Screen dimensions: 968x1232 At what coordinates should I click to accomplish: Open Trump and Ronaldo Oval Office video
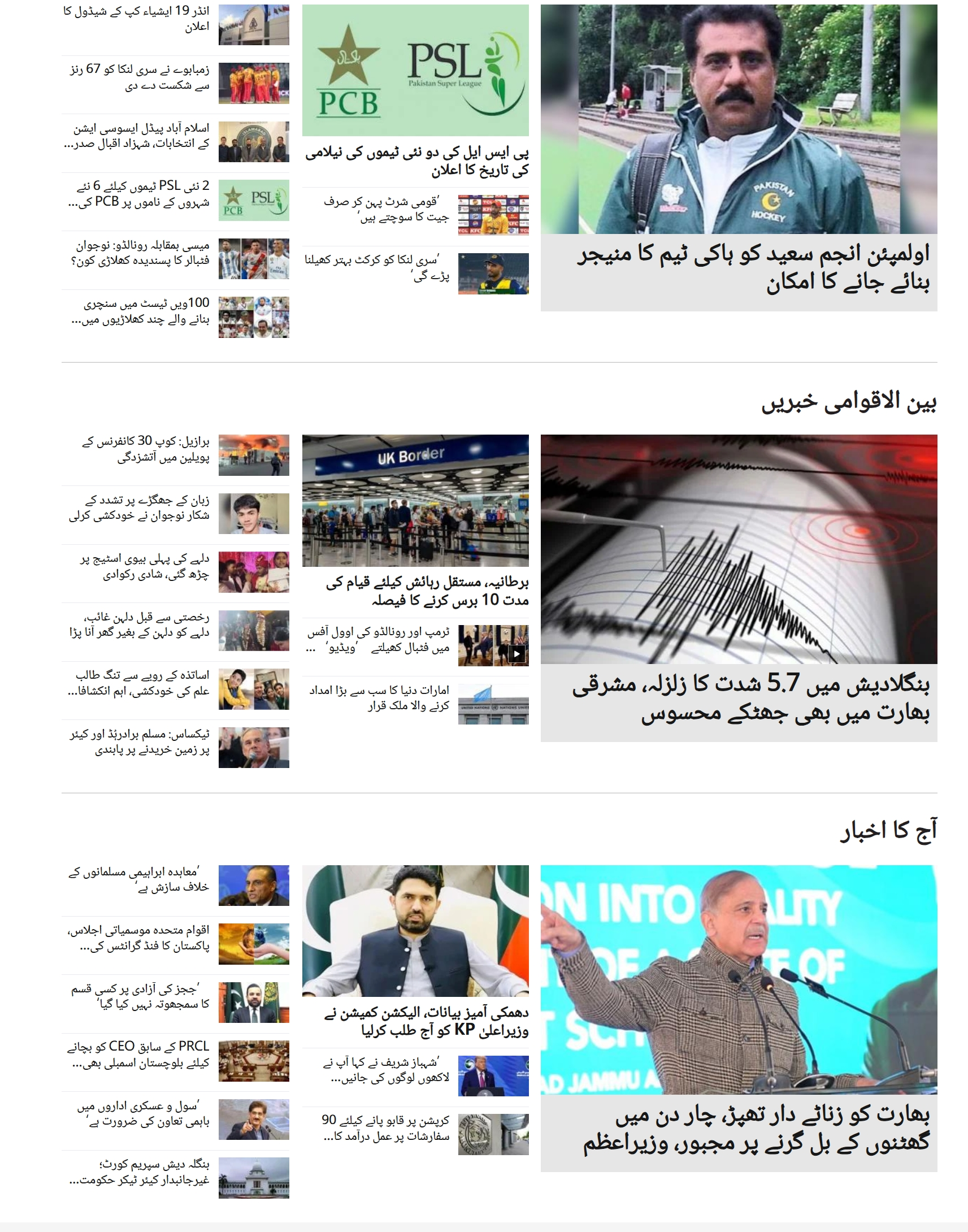(378, 640)
